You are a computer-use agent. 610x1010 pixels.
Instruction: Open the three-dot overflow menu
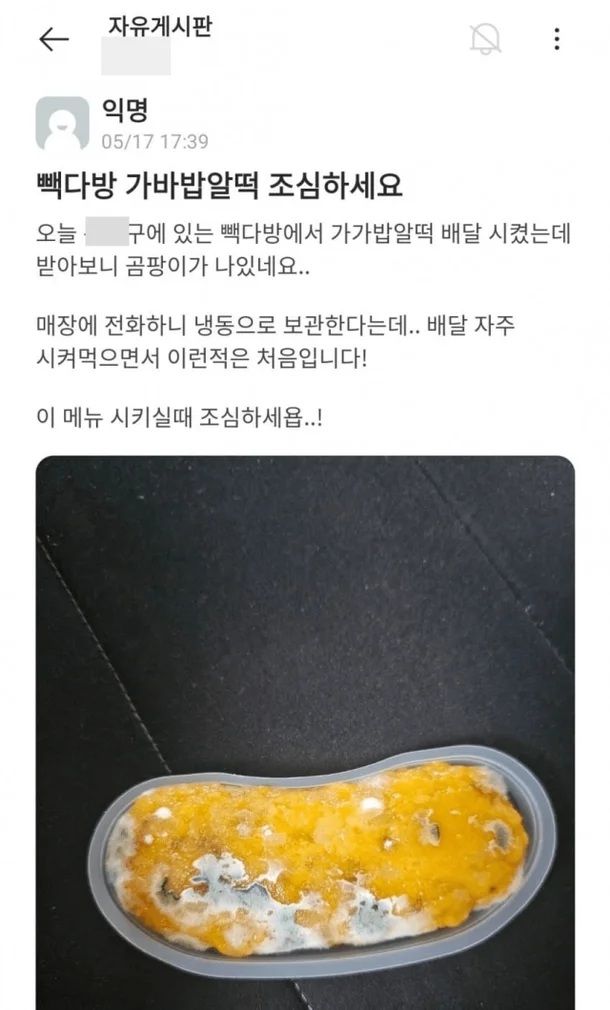coord(556,39)
